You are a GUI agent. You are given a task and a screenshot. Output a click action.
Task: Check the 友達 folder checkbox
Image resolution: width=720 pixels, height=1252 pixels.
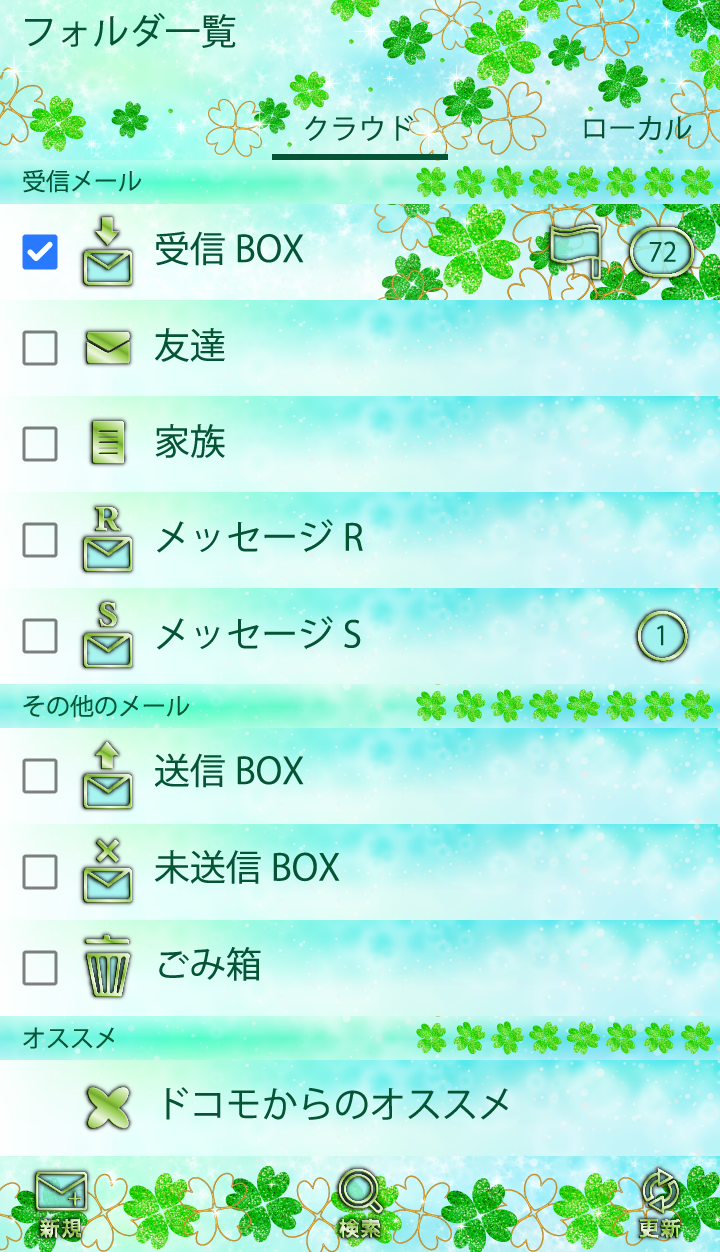coord(40,348)
